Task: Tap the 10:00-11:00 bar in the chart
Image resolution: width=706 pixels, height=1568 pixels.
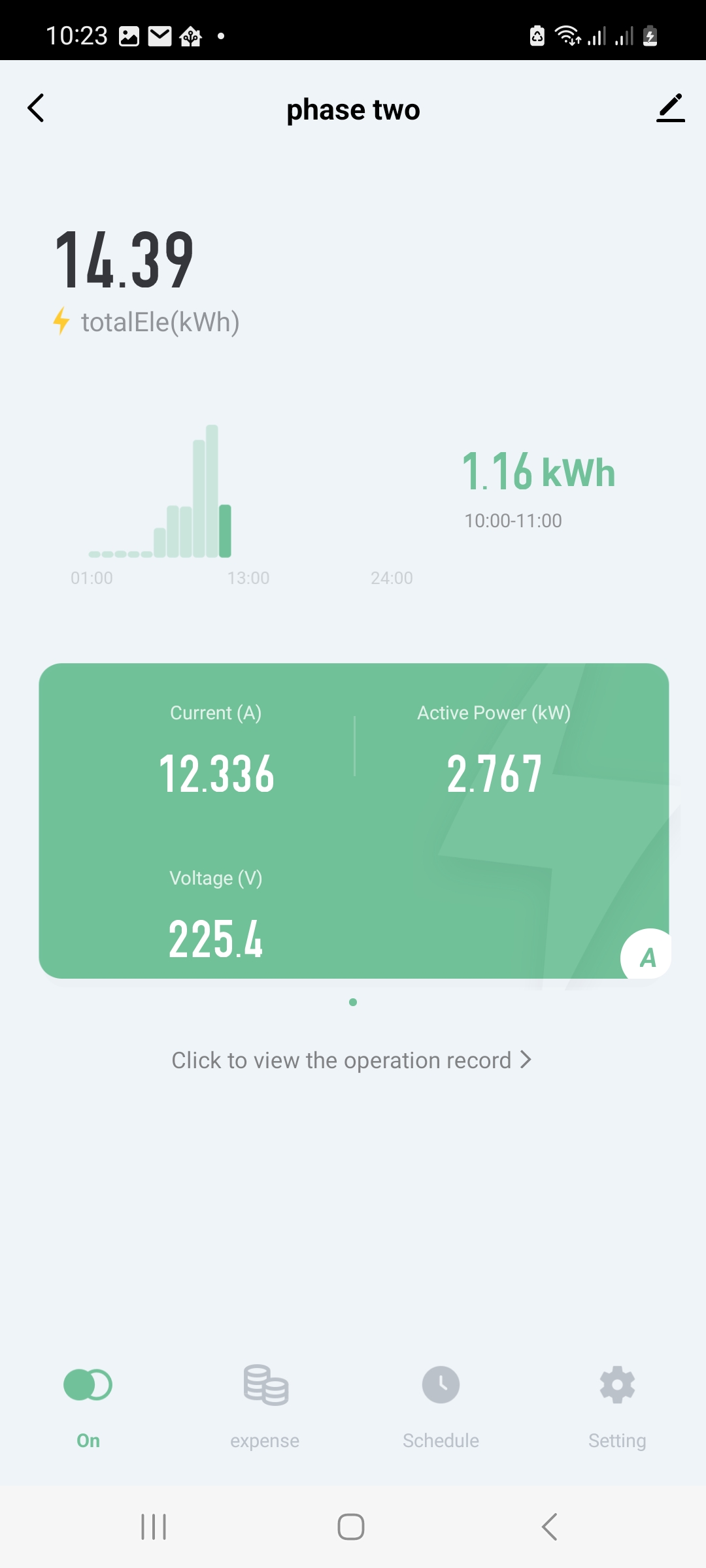Action: click(225, 531)
